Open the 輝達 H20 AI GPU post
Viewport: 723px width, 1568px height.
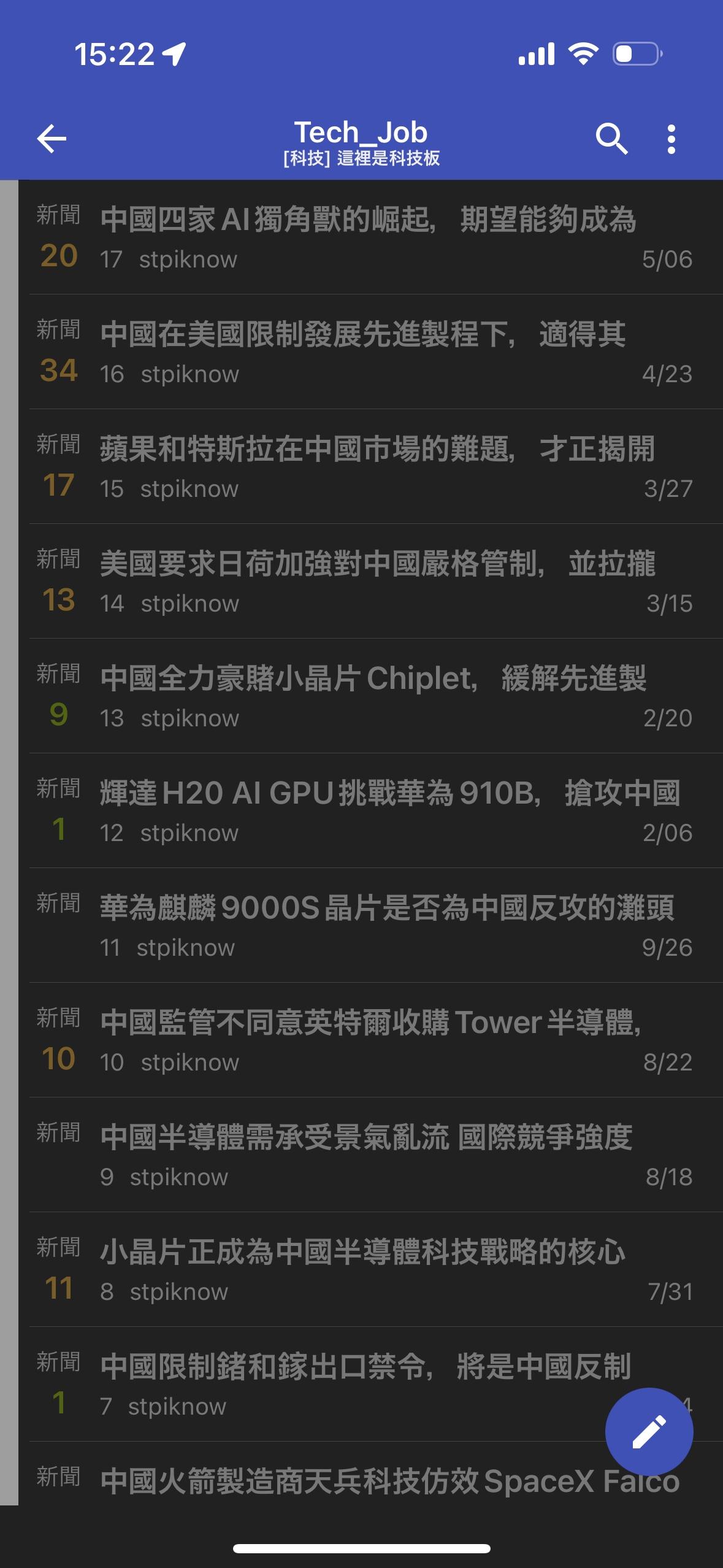coord(389,794)
